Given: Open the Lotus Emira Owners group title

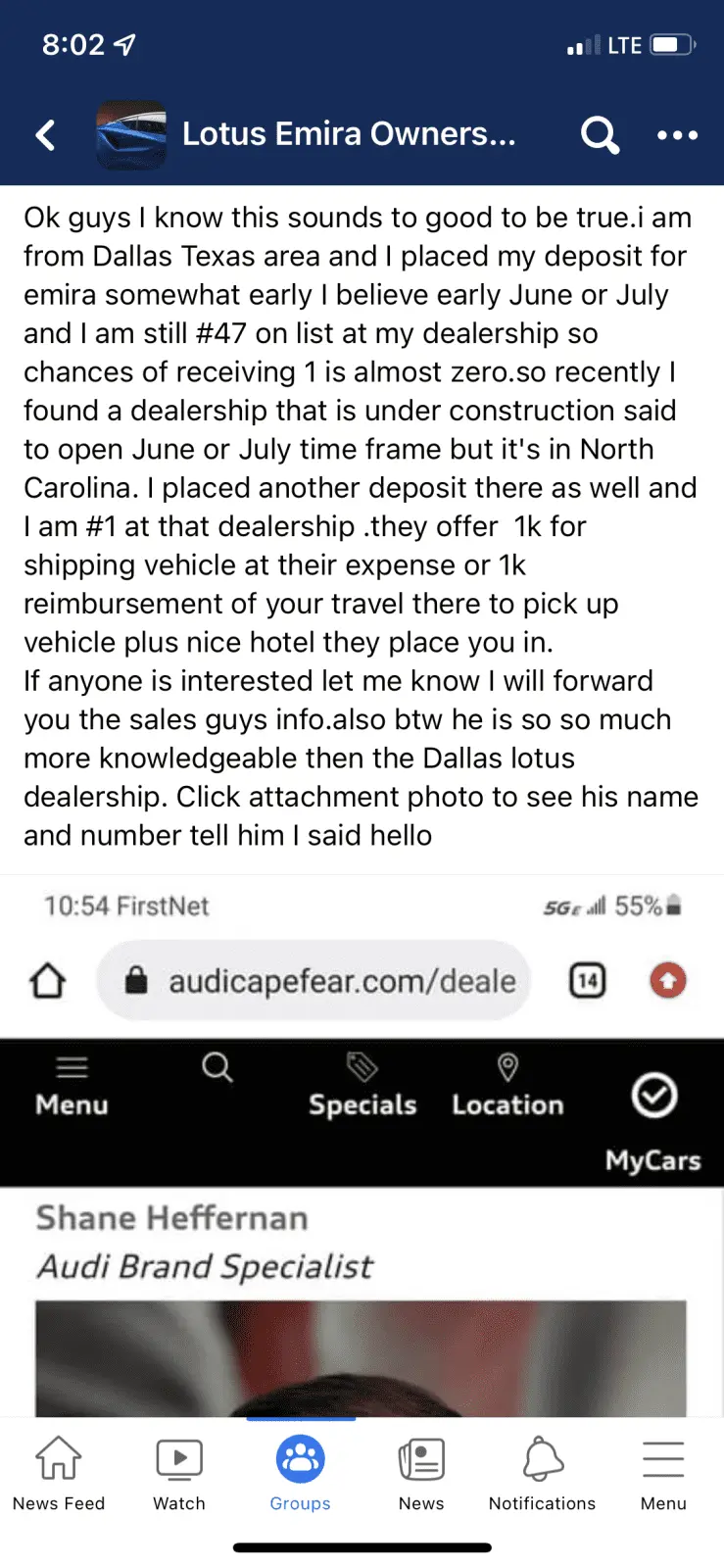Looking at the screenshot, I should pos(348,134).
